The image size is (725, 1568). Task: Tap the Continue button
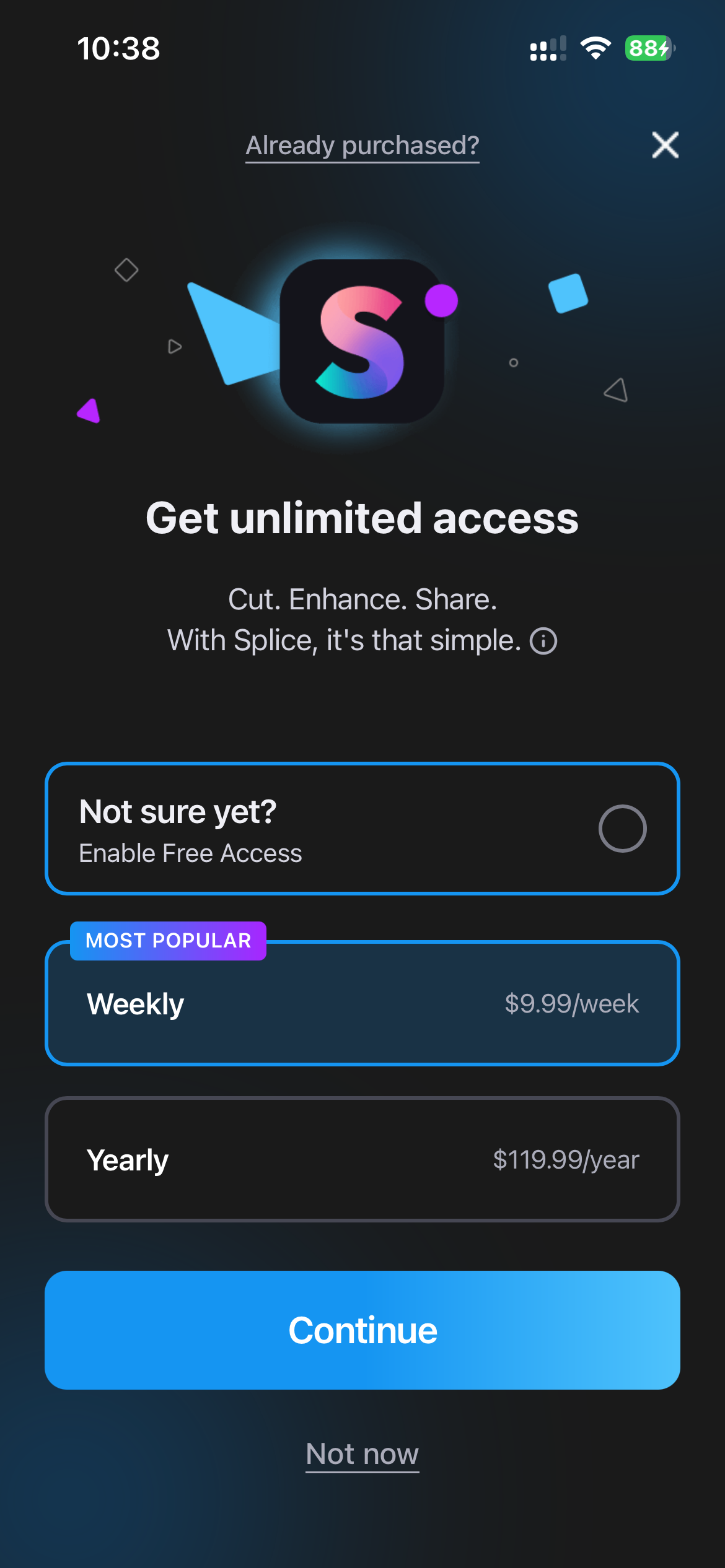click(362, 1330)
